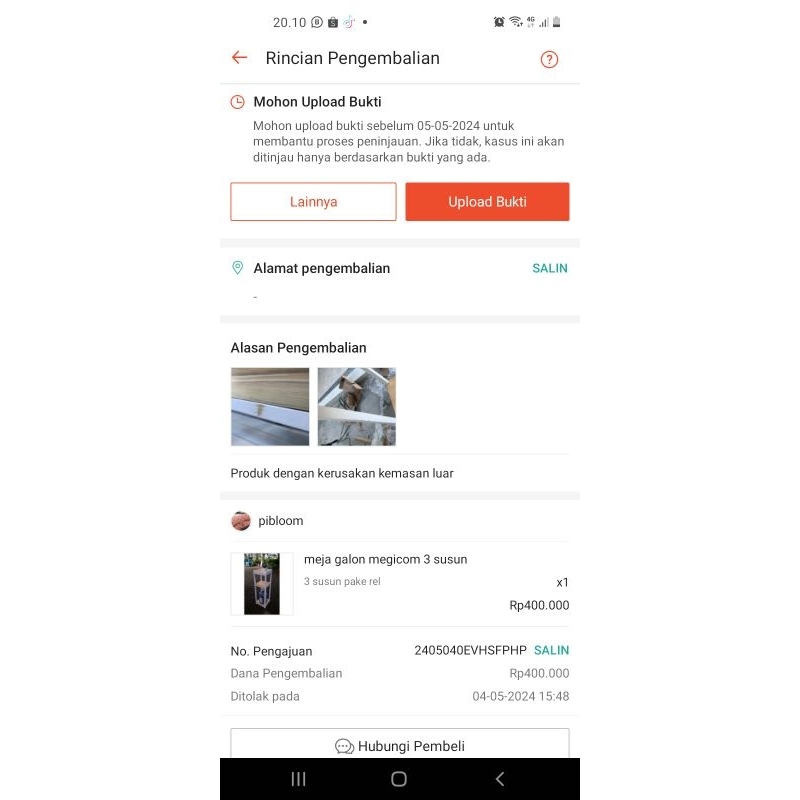The height and width of the screenshot is (800, 800).
Task: Tap the system home button
Action: coord(399,779)
